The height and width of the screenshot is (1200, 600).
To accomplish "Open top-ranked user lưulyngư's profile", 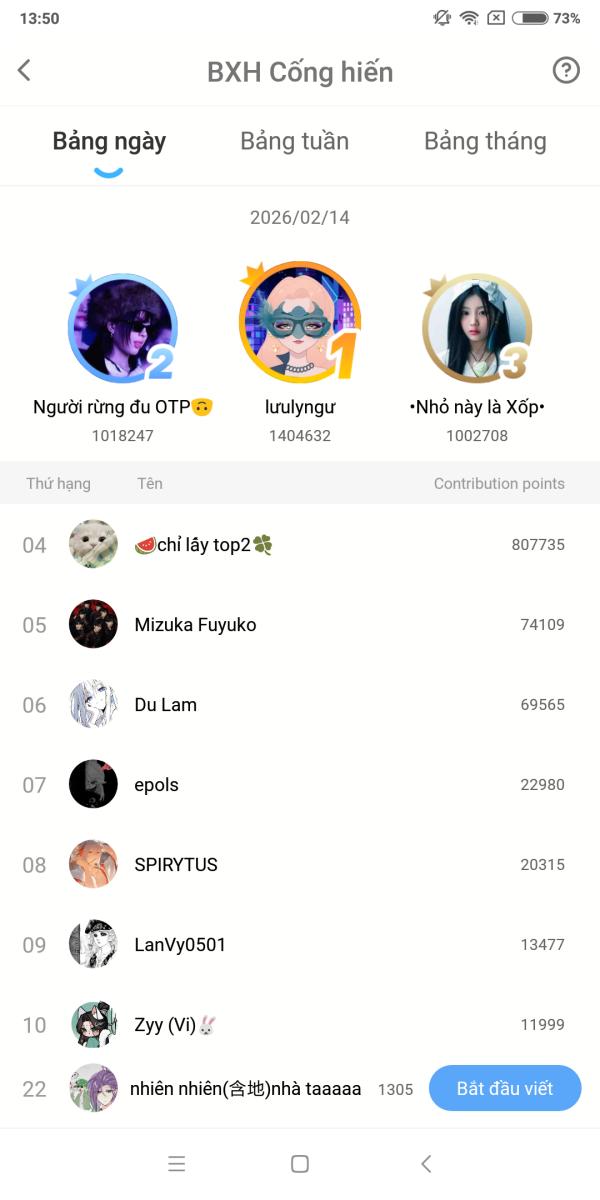I will coord(299,324).
